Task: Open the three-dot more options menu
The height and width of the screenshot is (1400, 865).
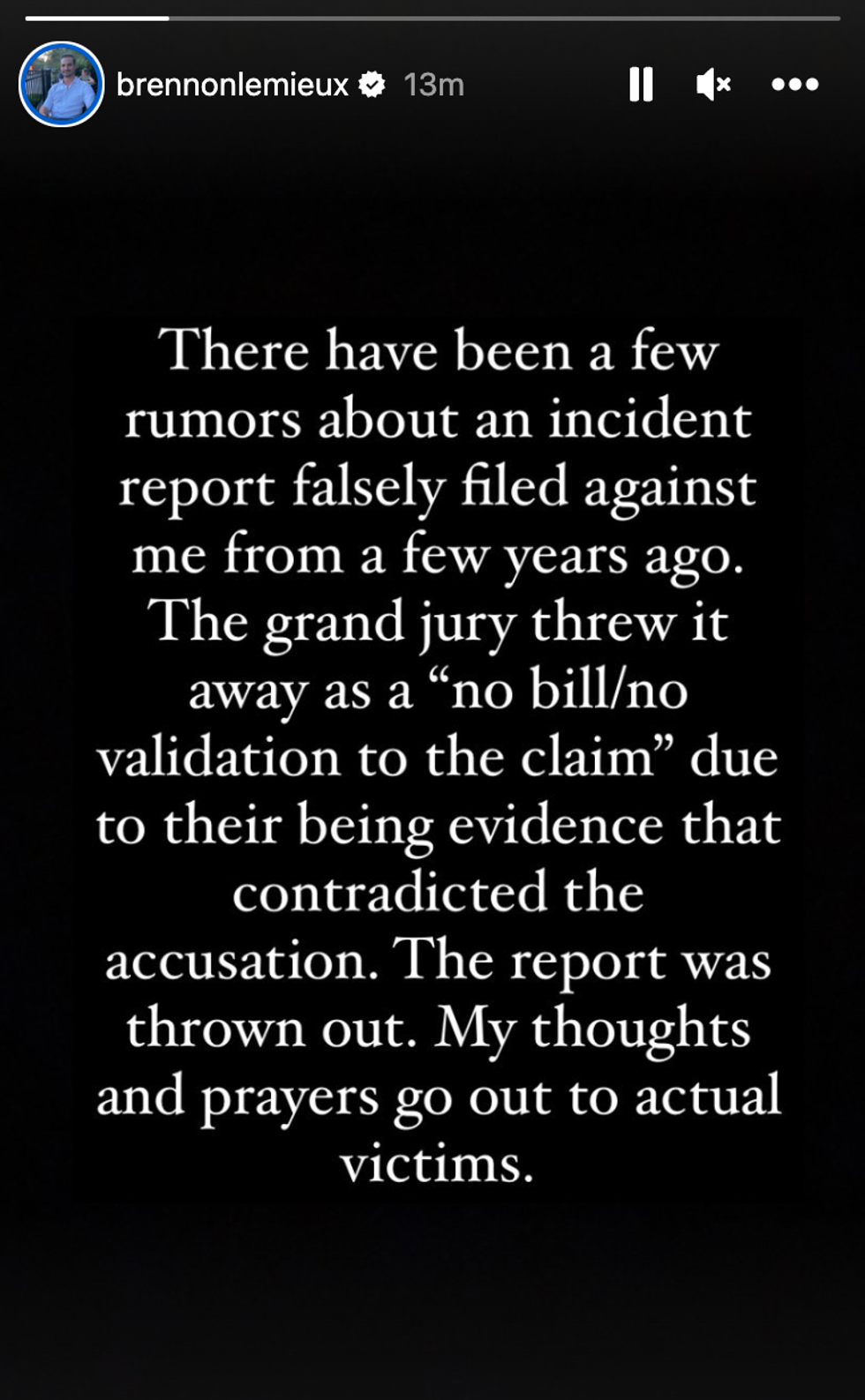Action: click(794, 85)
